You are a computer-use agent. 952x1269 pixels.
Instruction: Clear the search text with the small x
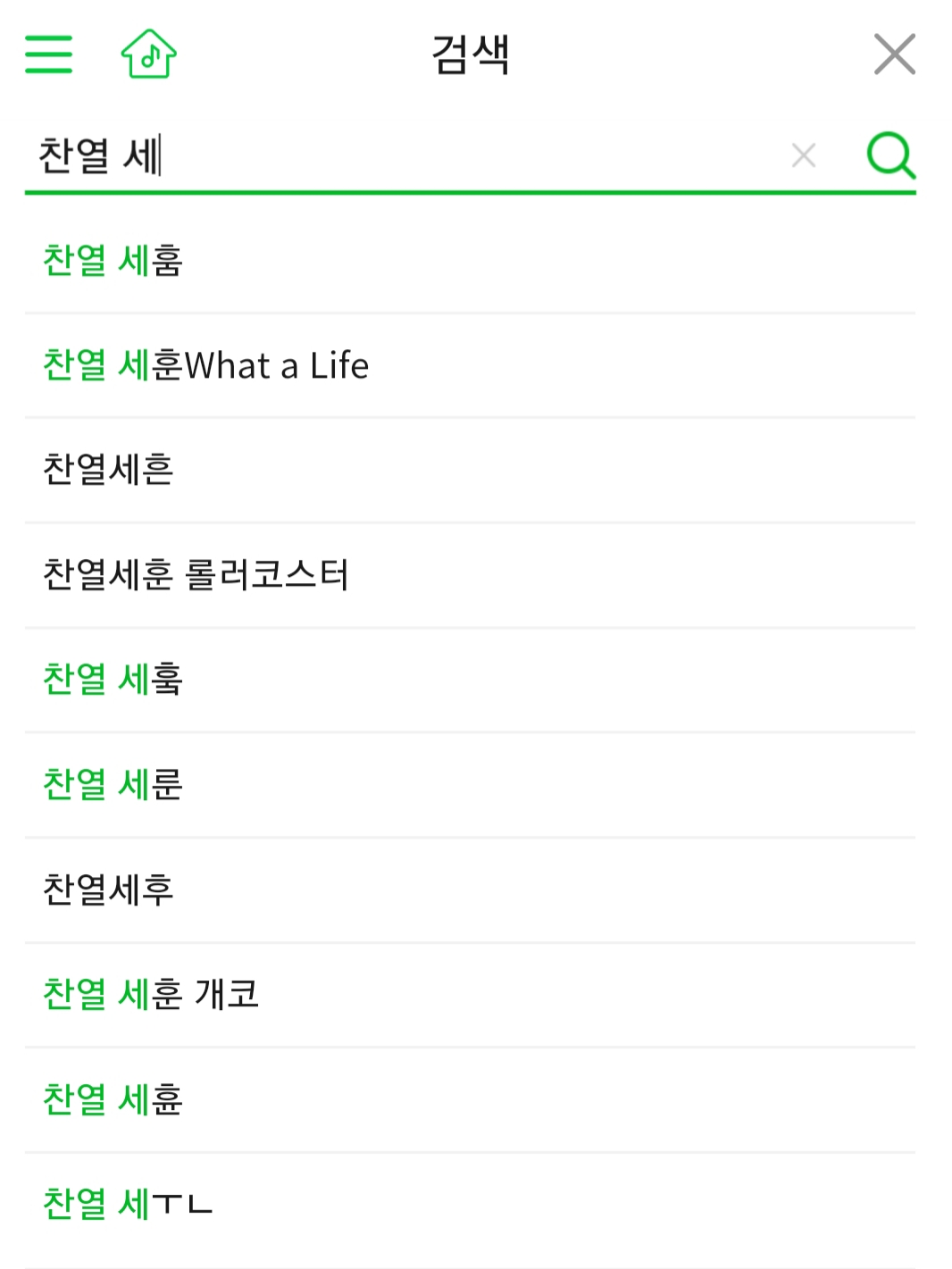[x=802, y=156]
